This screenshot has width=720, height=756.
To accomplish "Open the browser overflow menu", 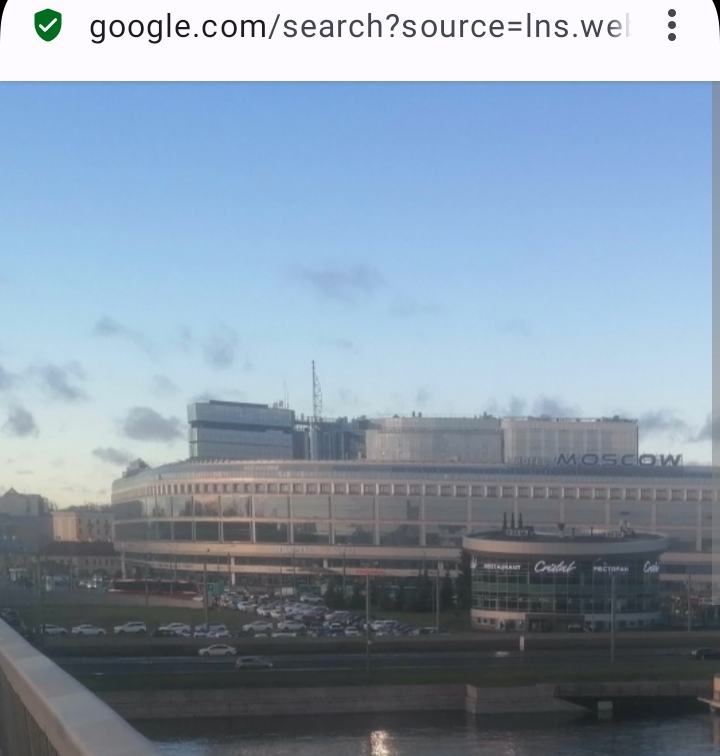I will (672, 26).
